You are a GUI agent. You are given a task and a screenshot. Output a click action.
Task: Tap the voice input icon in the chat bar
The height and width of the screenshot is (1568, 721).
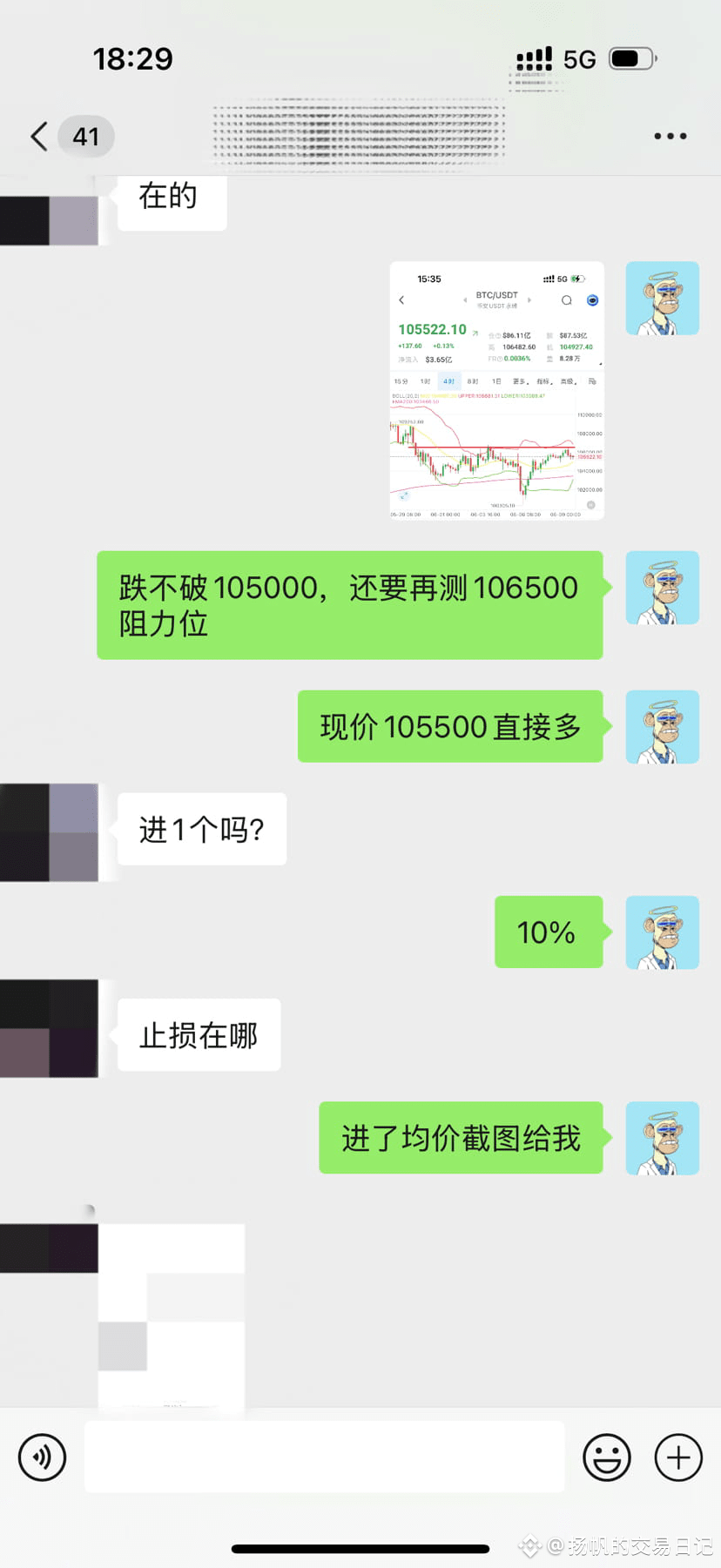tap(41, 1457)
